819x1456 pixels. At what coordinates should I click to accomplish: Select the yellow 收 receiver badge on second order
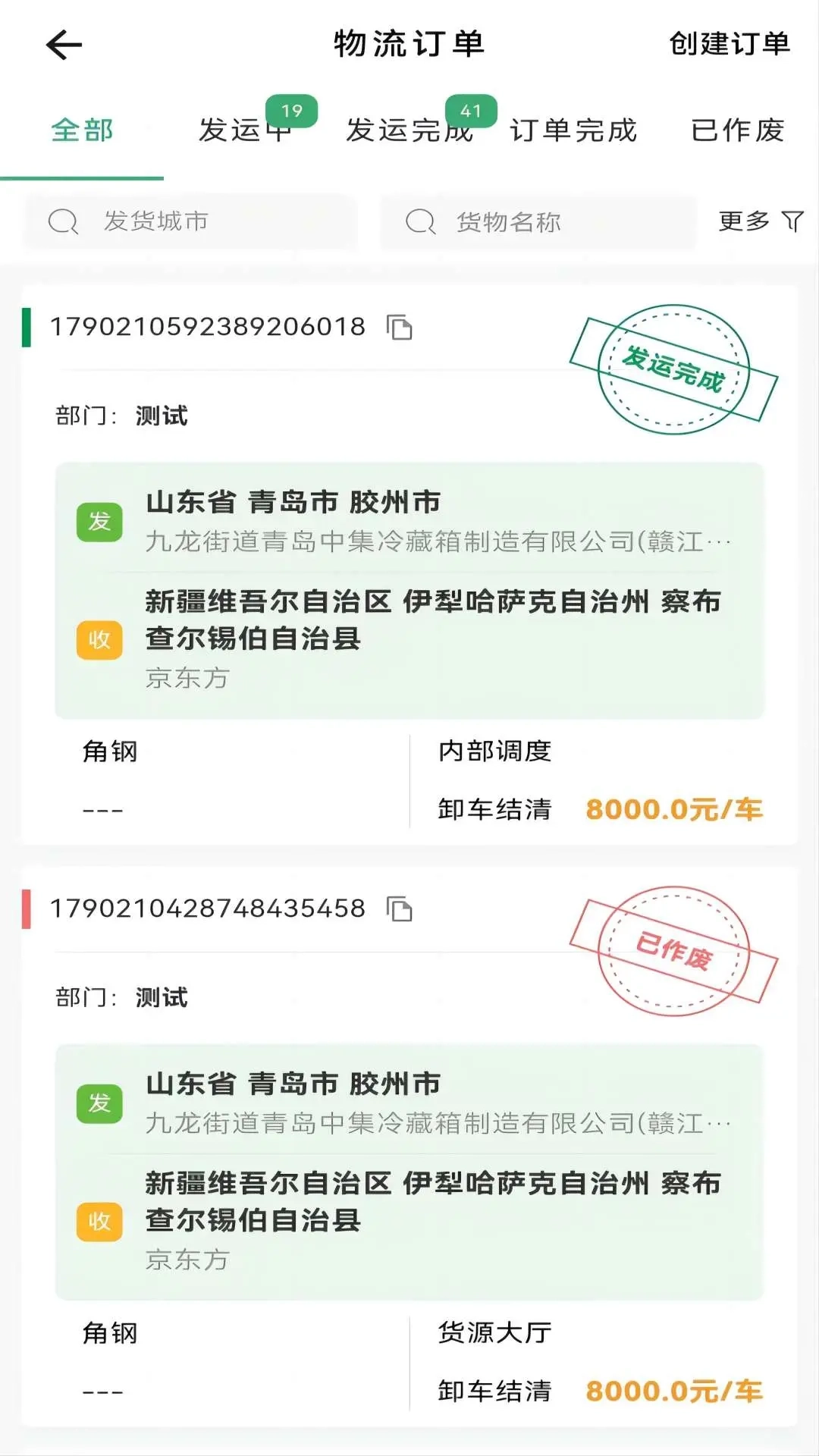click(99, 1221)
